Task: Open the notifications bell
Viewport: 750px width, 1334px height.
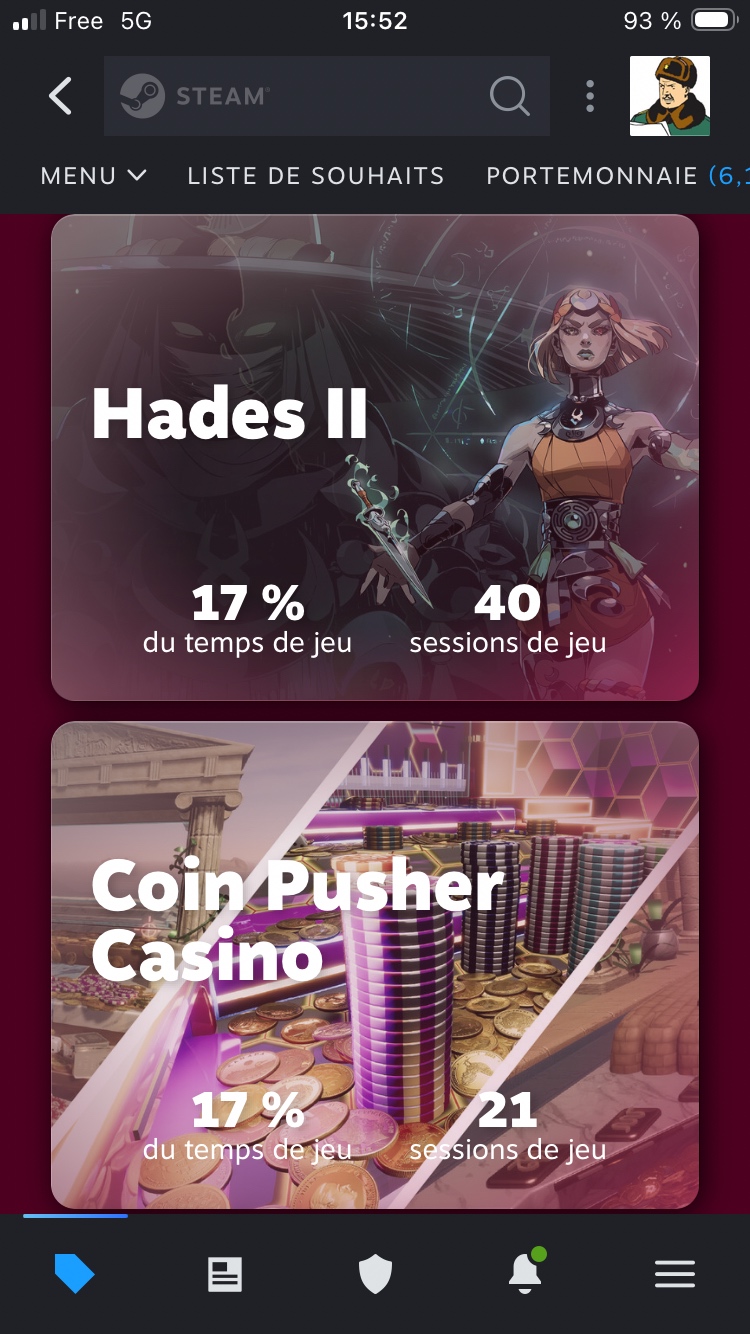Action: click(525, 1272)
